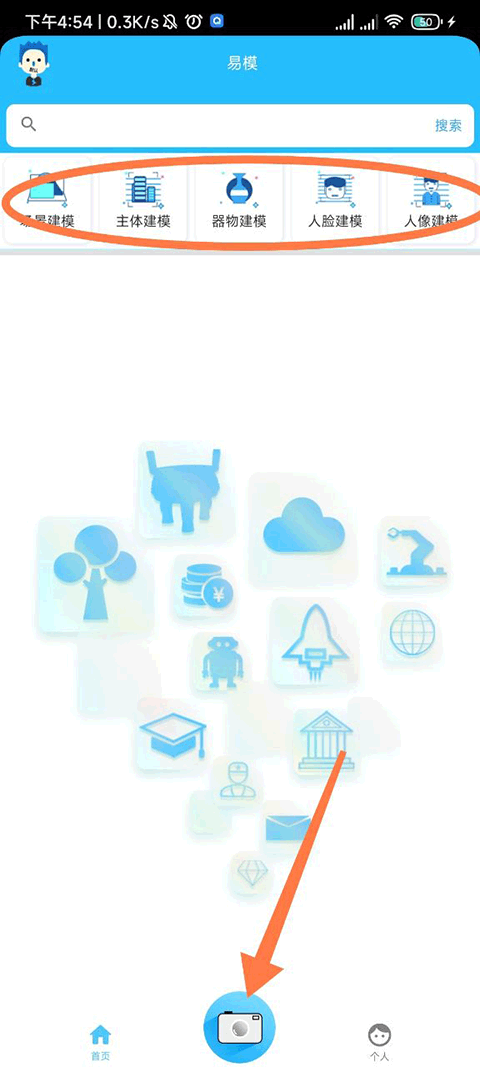Open 人脸建模 face modeling
This screenshot has height=1067, width=480.
click(x=335, y=200)
